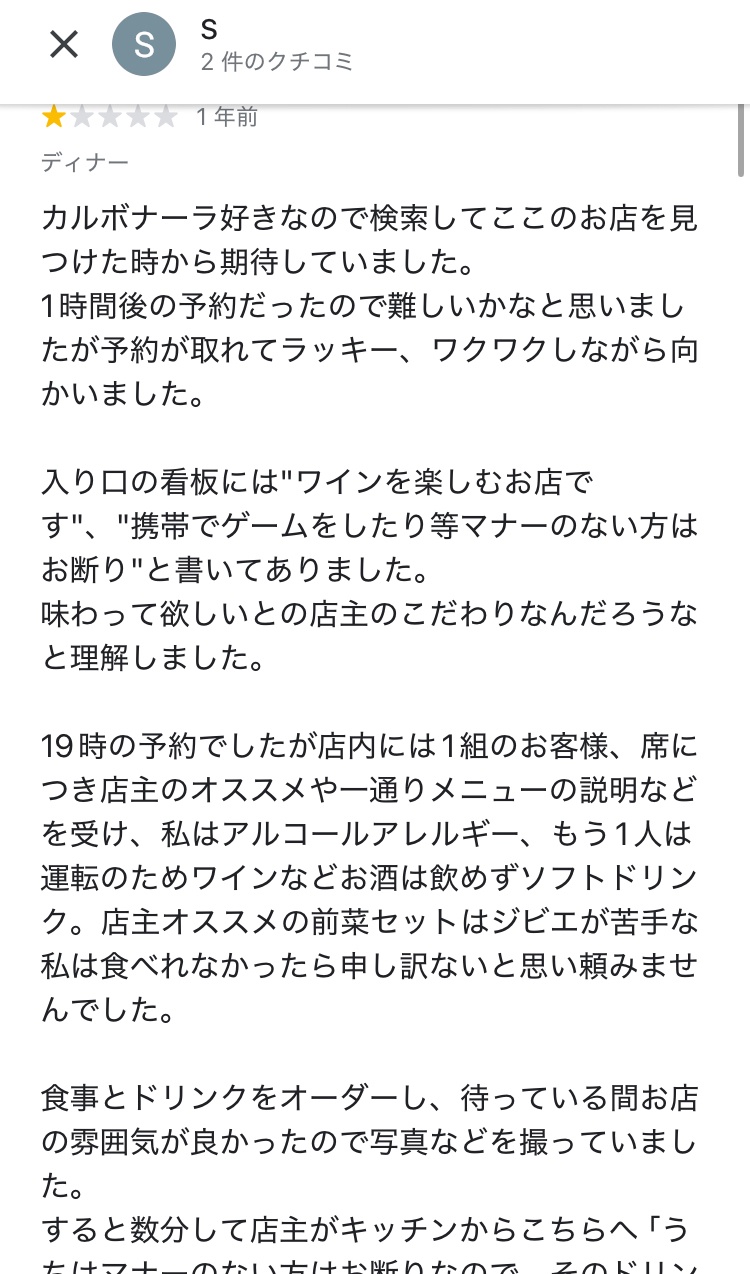Close the review with the X button

coord(64,44)
